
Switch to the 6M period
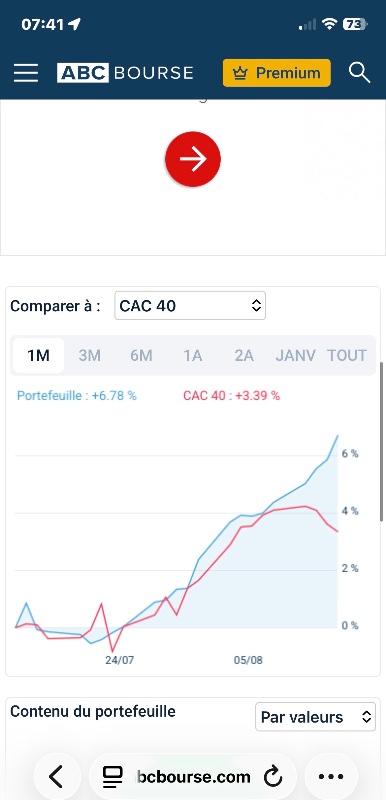[141, 355]
